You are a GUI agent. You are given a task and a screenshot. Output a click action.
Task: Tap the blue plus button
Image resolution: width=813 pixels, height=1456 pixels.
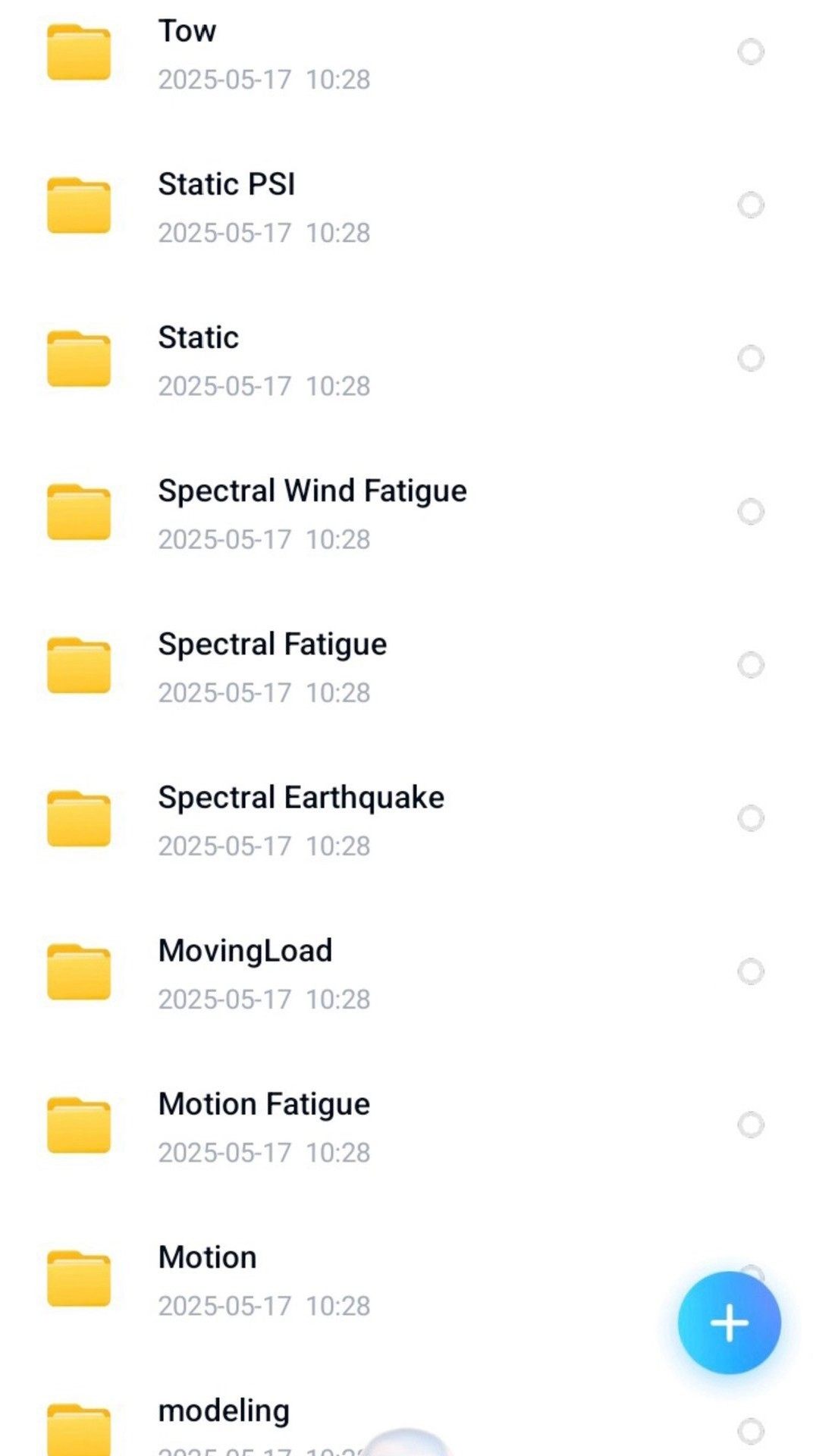coord(729,1323)
